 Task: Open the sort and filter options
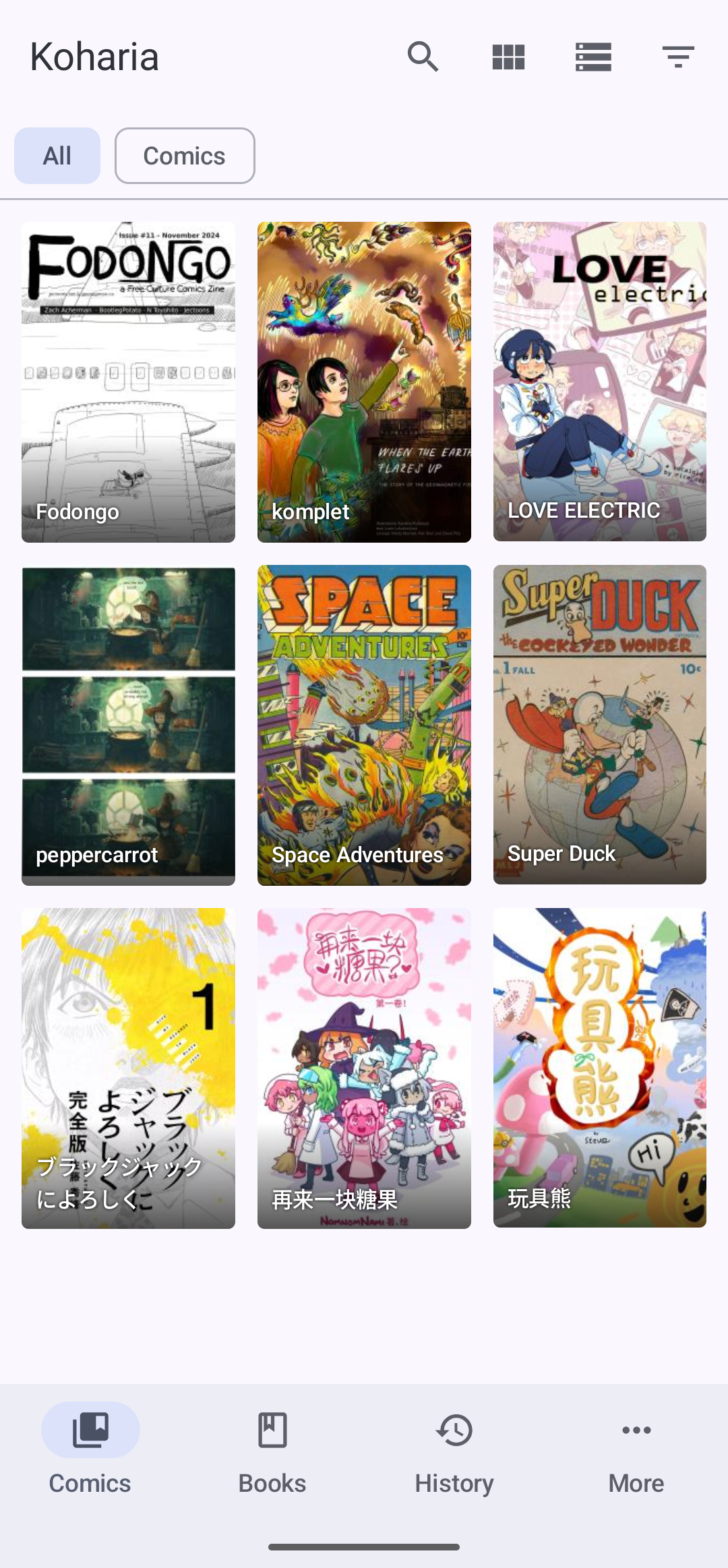click(x=678, y=57)
